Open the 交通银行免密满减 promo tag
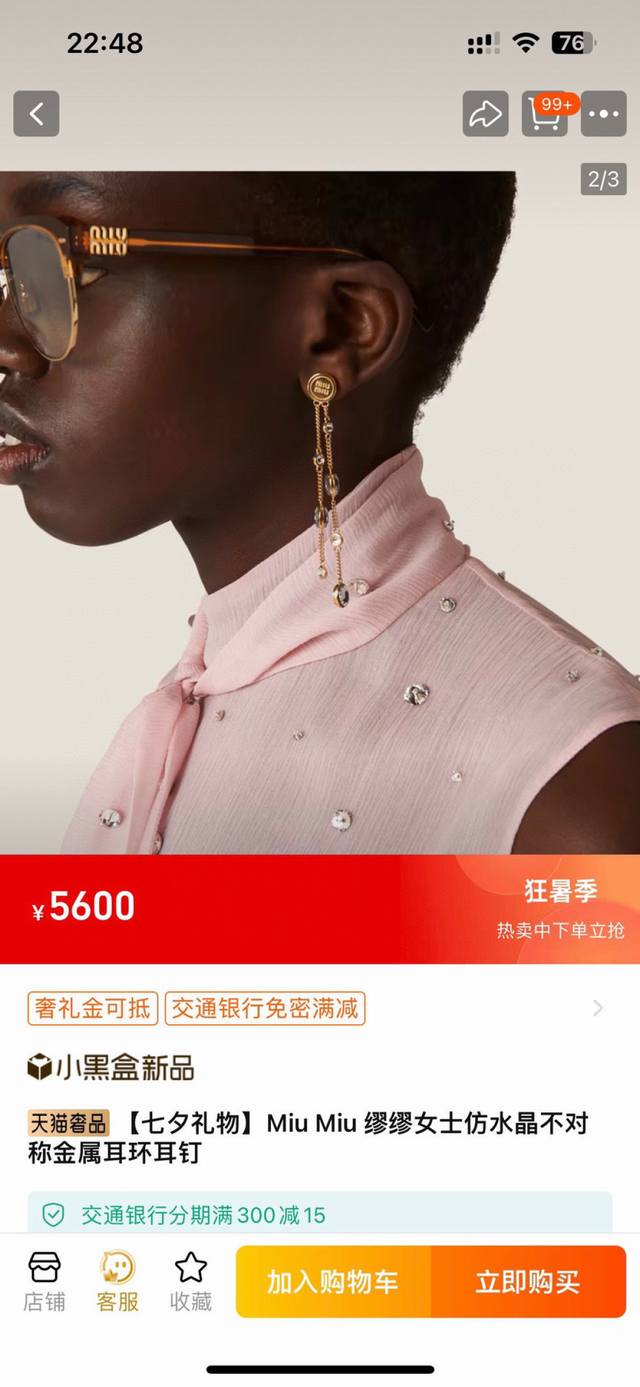 (265, 1008)
